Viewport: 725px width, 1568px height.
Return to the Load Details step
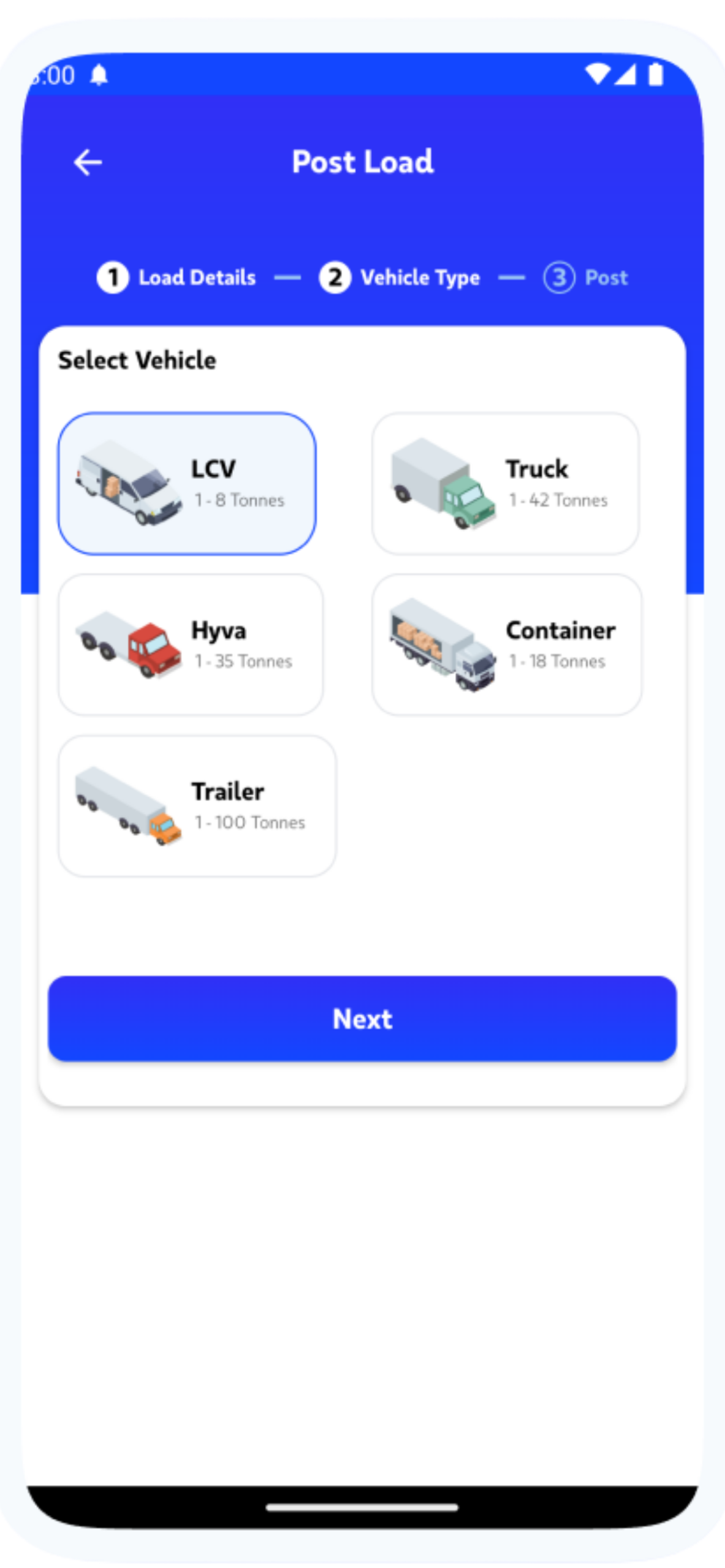click(177, 277)
